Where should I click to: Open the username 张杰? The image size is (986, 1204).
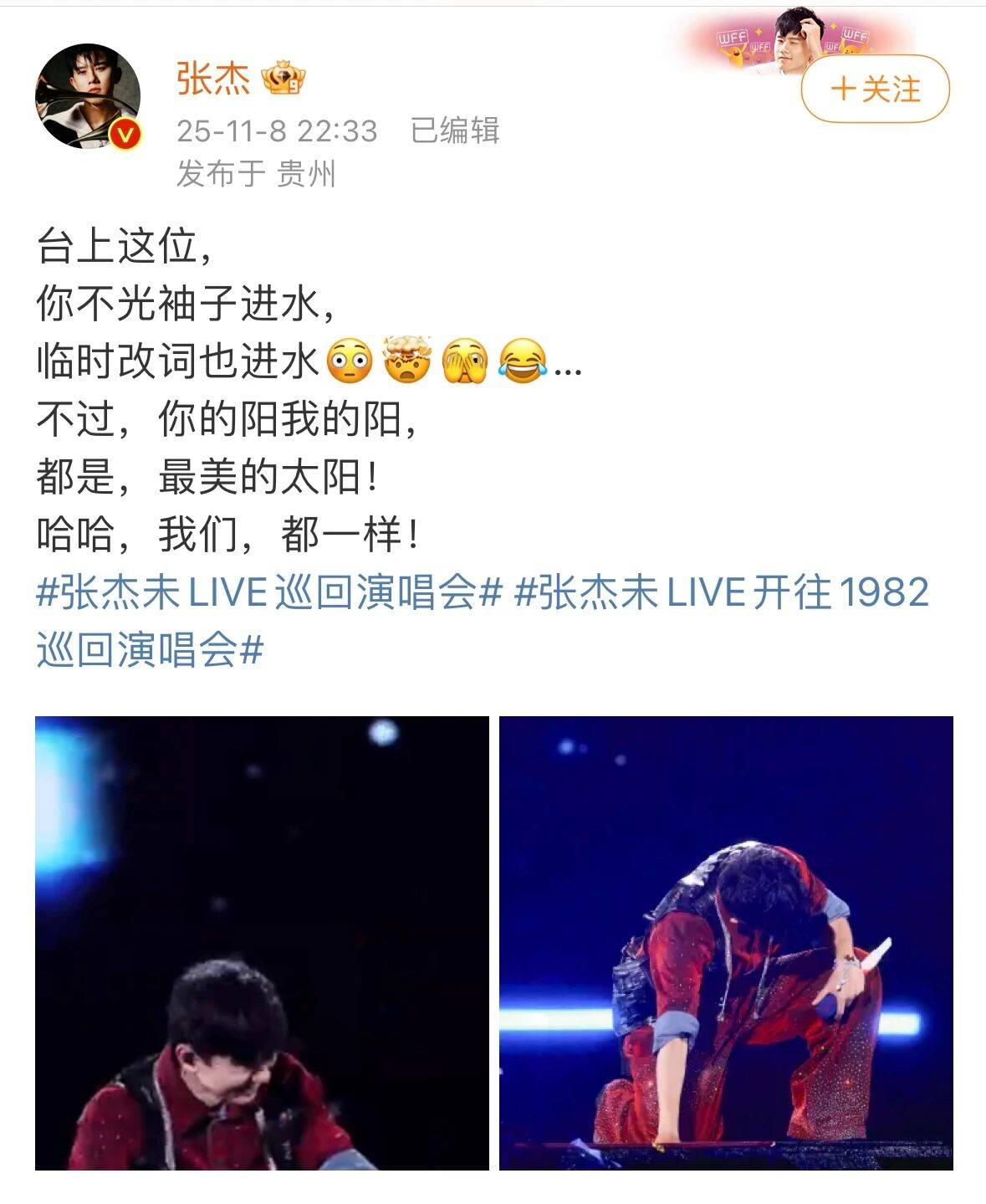[212, 79]
